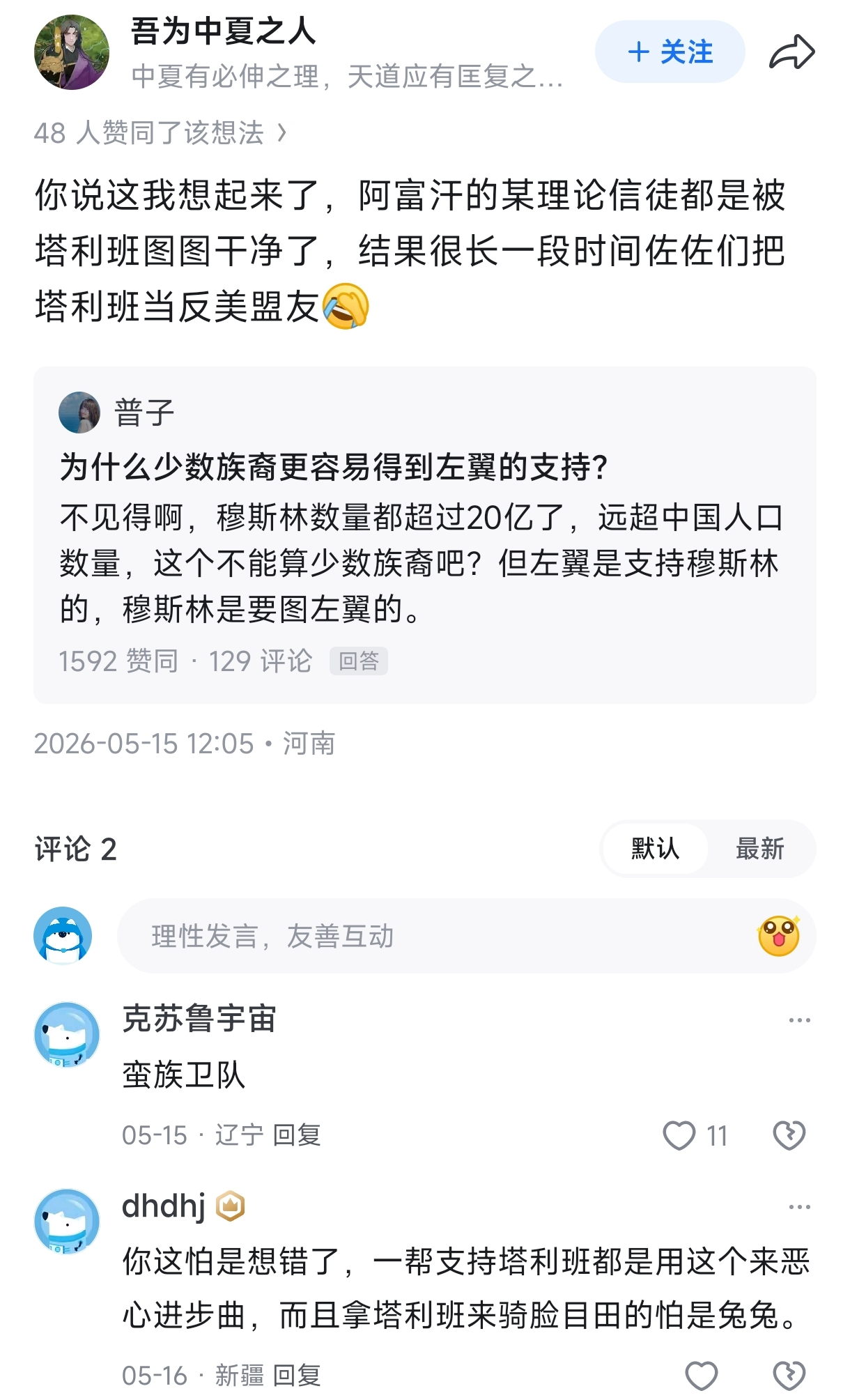
Task: Select 默认 comment sorting
Action: click(x=655, y=849)
